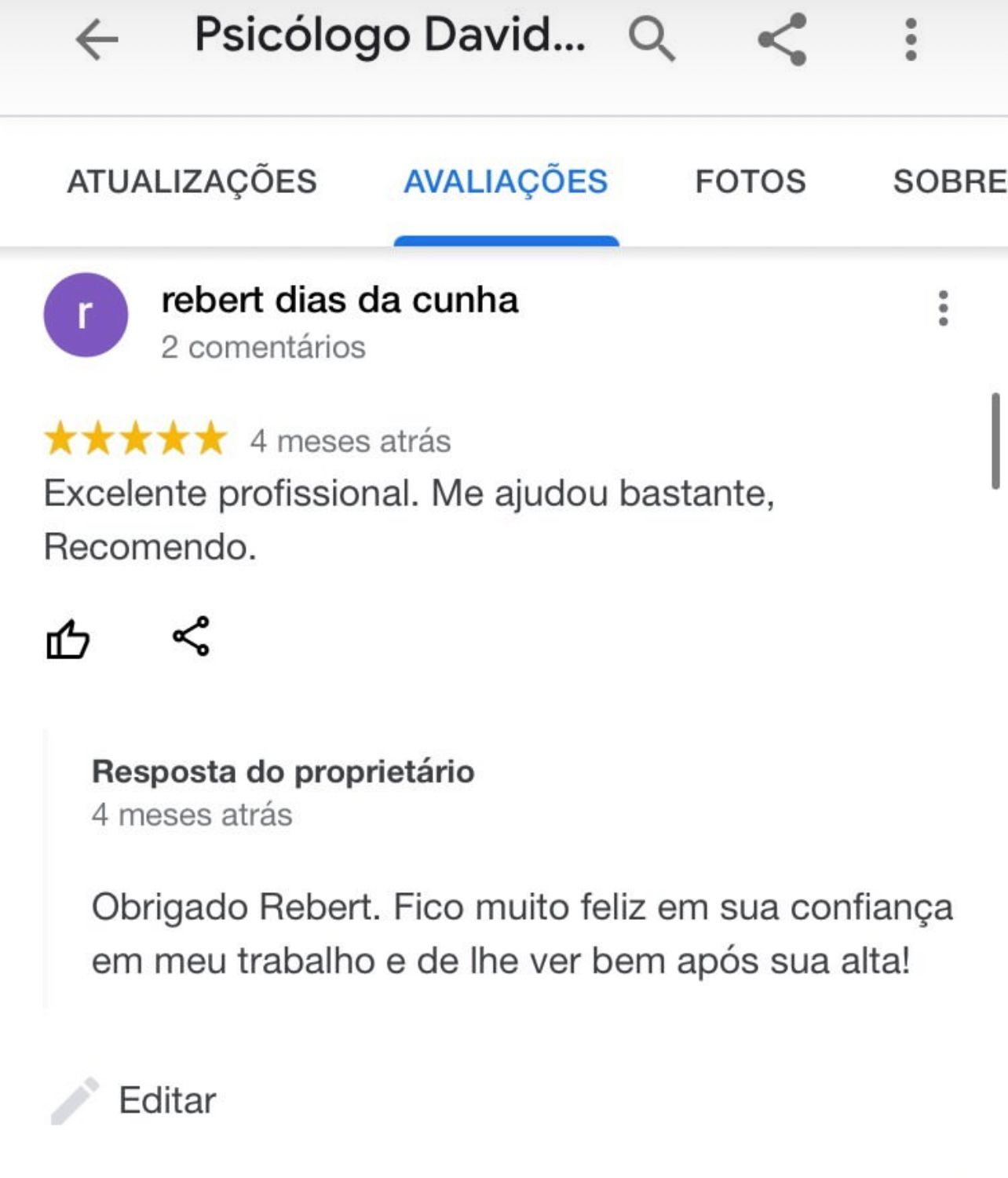Open the top bar overflow menu
The image size is (1008, 1178).
911,39
